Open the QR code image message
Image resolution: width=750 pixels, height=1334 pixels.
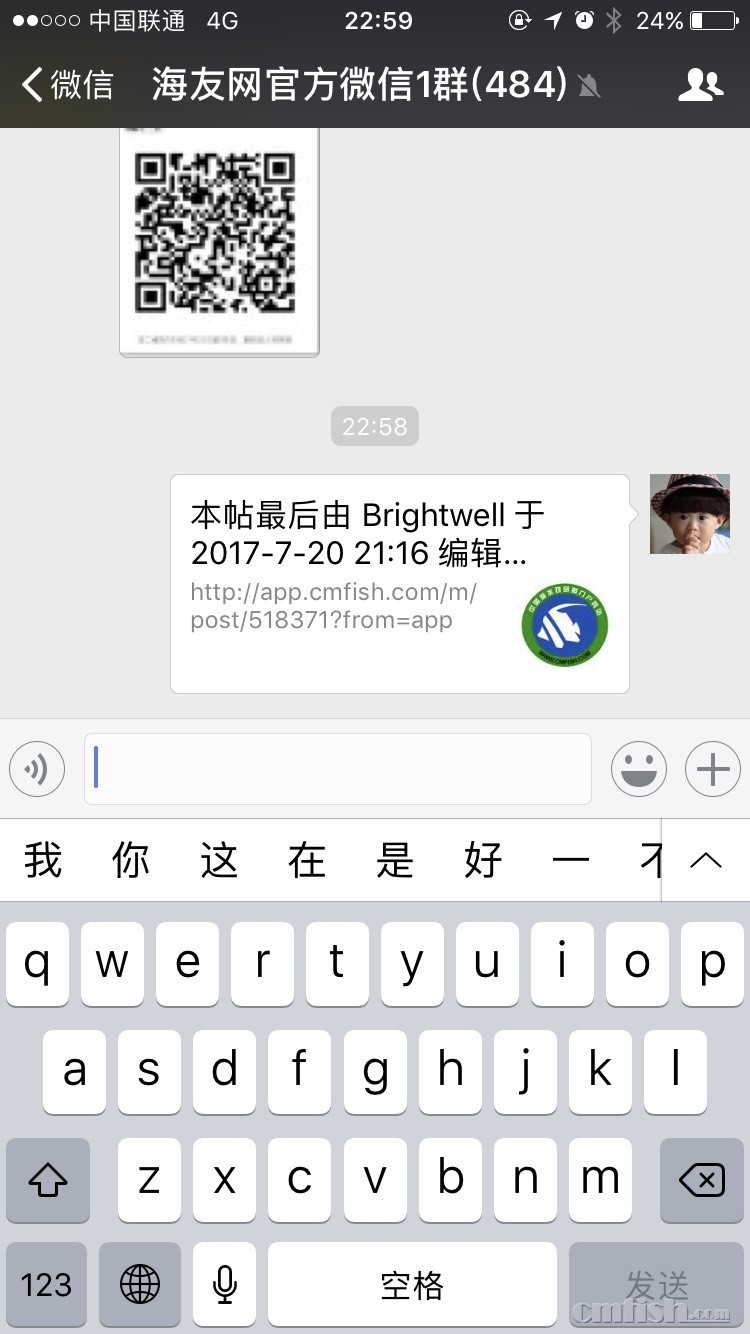pyautogui.click(x=219, y=240)
